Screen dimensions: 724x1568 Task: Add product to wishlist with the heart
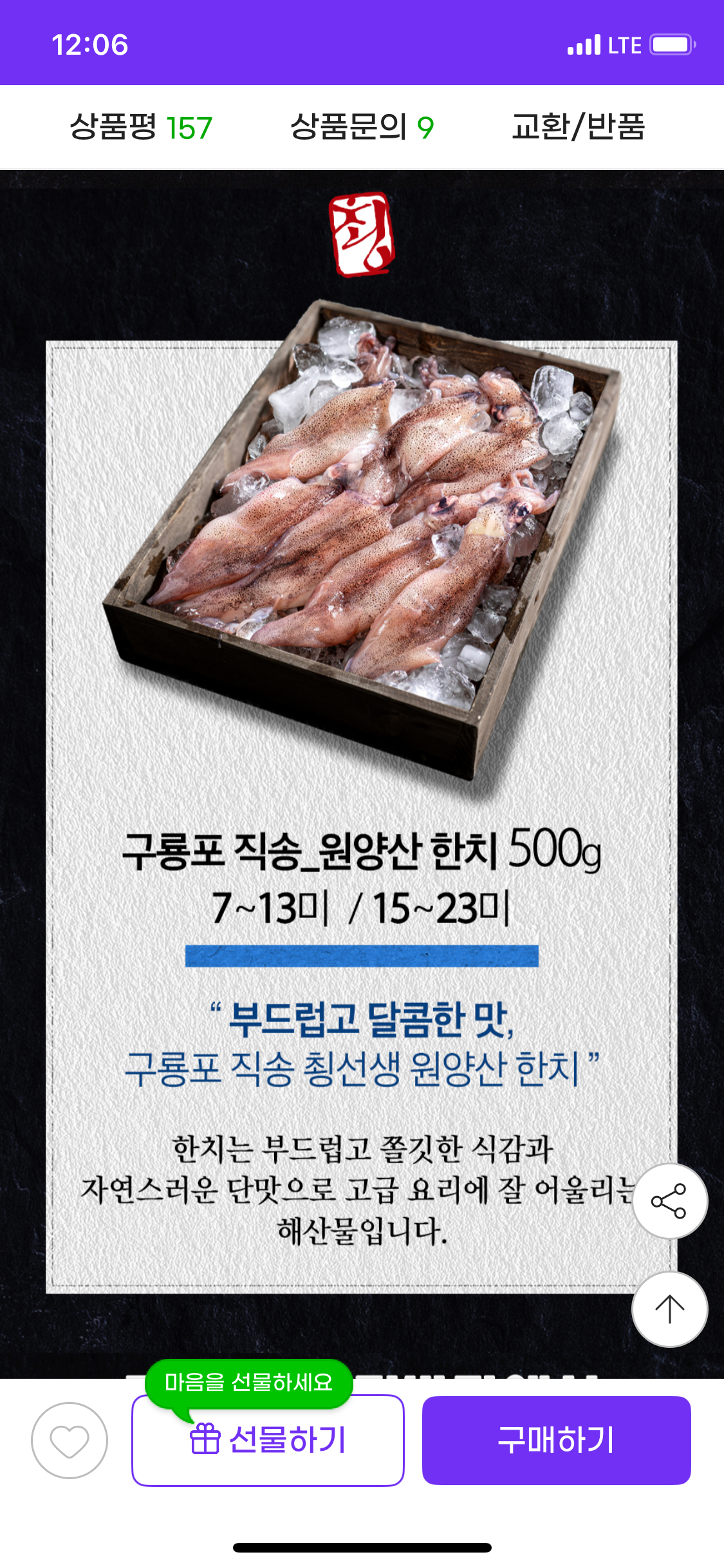click(70, 1441)
